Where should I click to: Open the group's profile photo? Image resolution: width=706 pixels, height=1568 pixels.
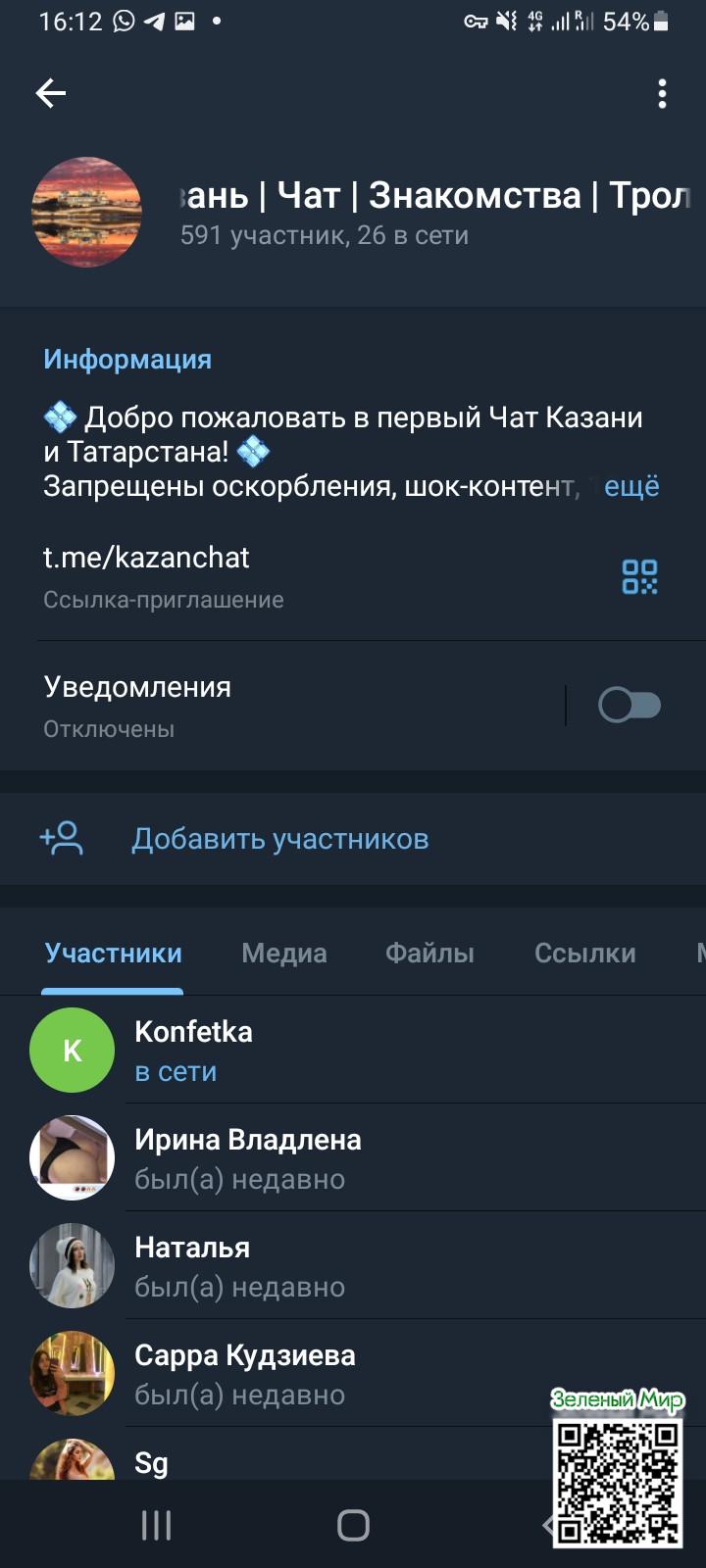pos(86,212)
